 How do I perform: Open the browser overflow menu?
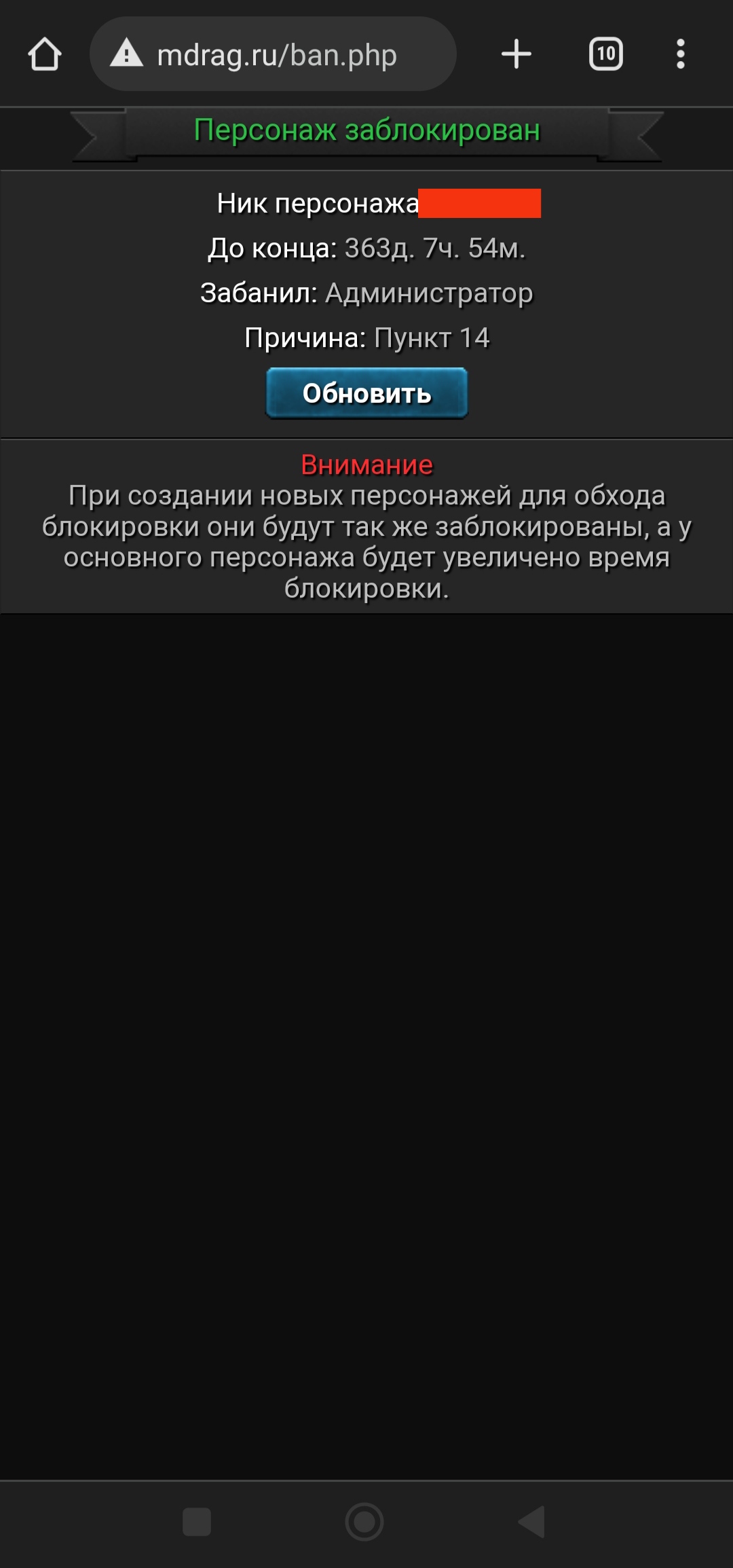680,54
